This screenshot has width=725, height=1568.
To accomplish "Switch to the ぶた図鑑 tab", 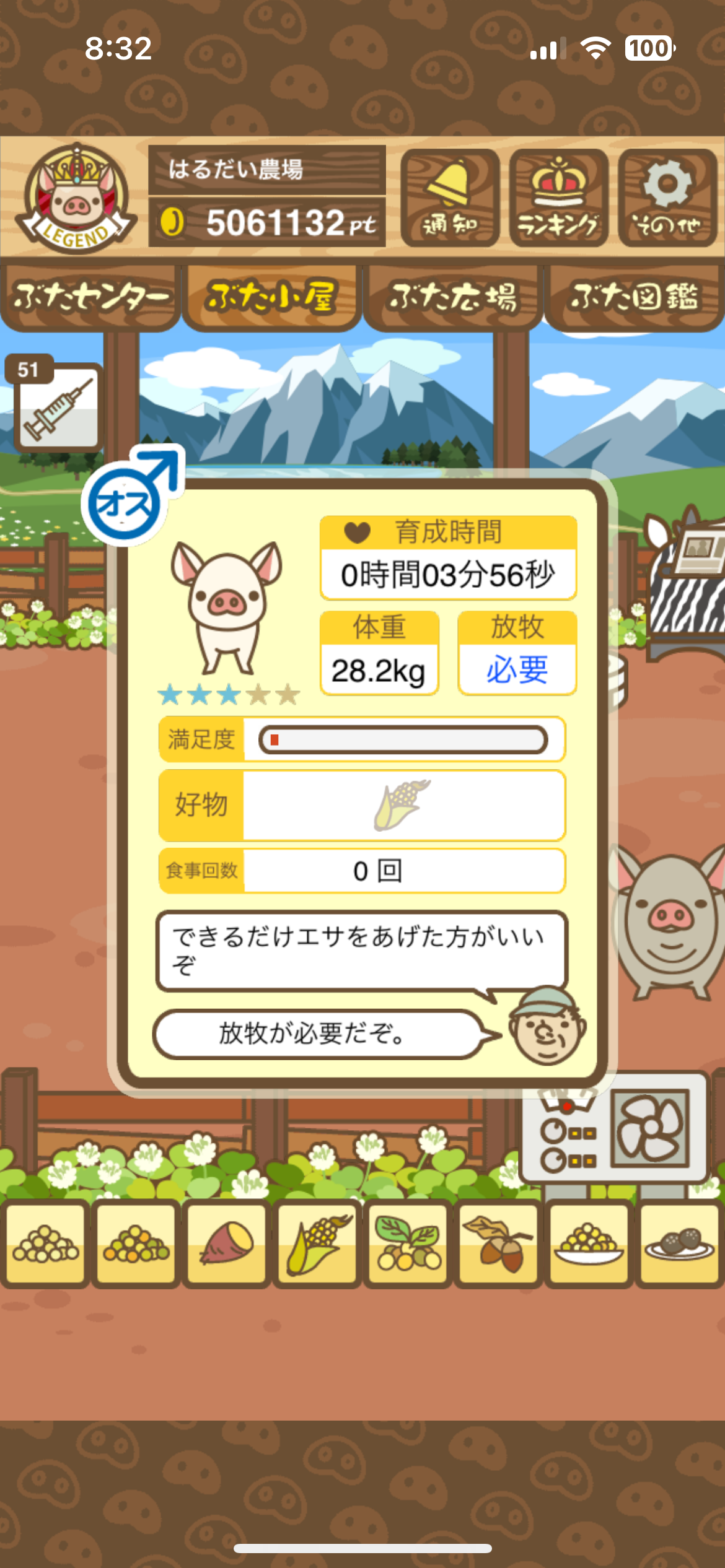I will tap(634, 297).
